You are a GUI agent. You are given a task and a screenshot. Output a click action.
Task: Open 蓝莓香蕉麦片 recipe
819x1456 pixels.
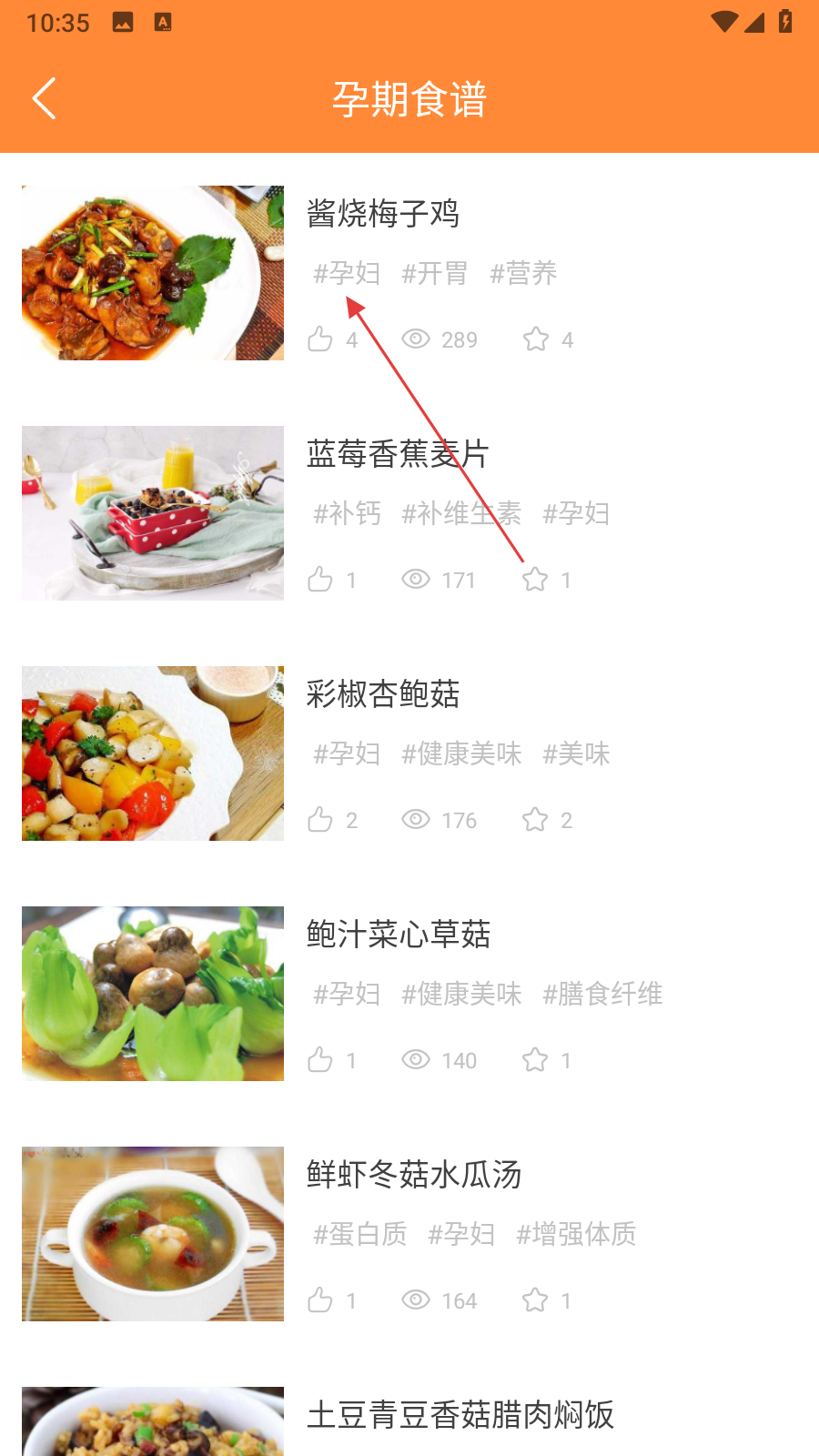(x=398, y=454)
